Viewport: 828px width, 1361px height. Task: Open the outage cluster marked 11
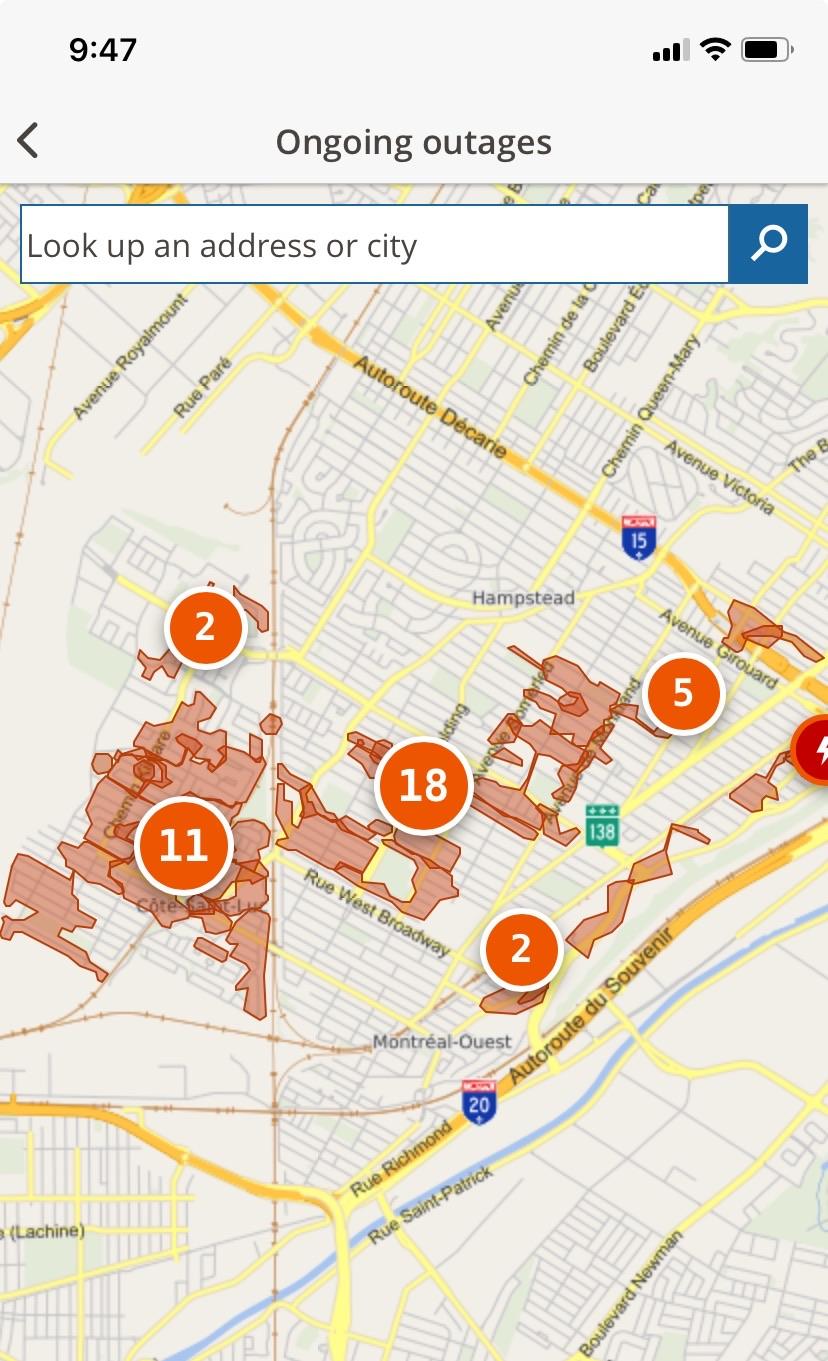183,846
